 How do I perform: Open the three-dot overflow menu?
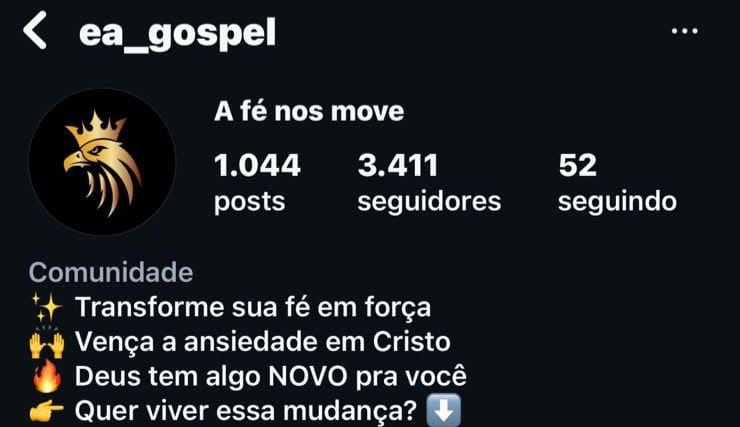point(684,32)
